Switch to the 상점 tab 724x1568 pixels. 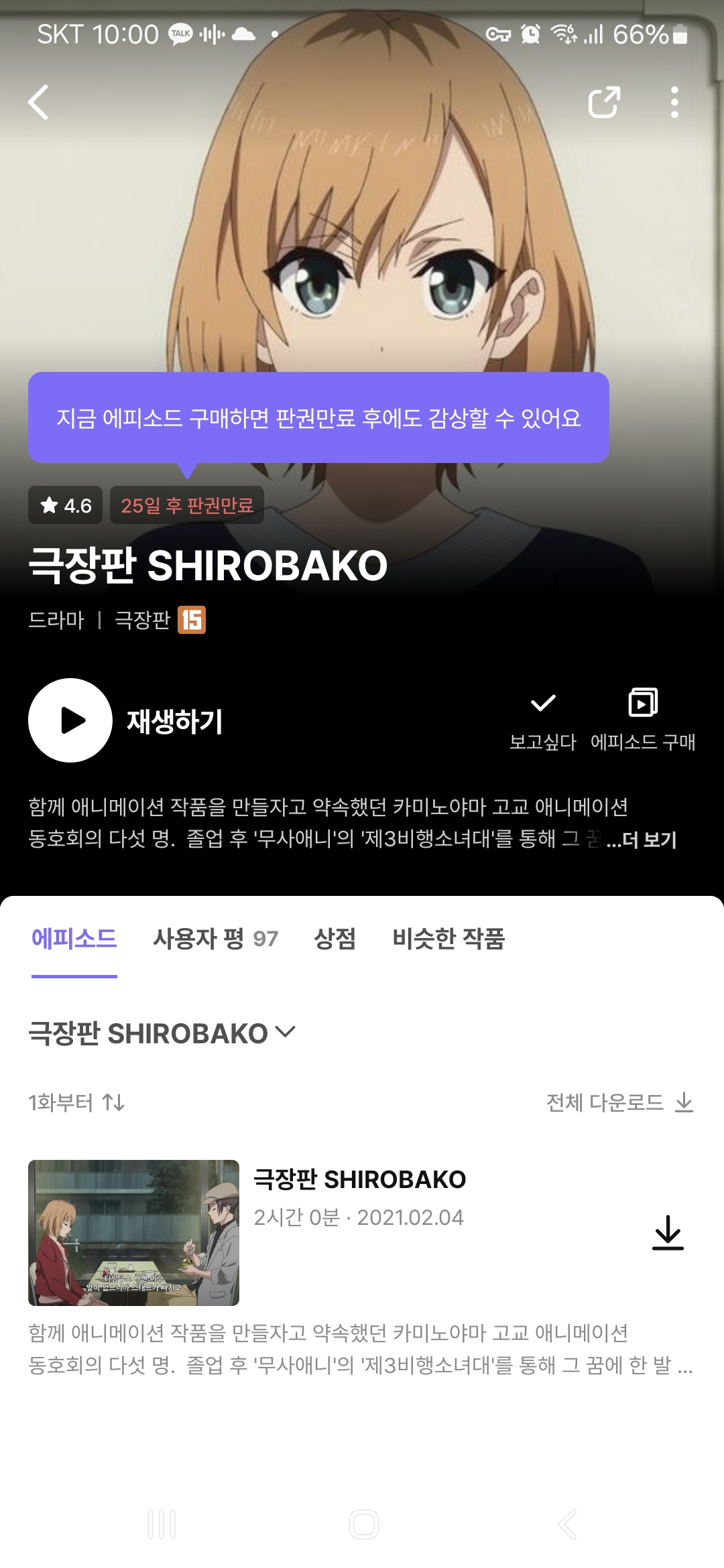335,939
